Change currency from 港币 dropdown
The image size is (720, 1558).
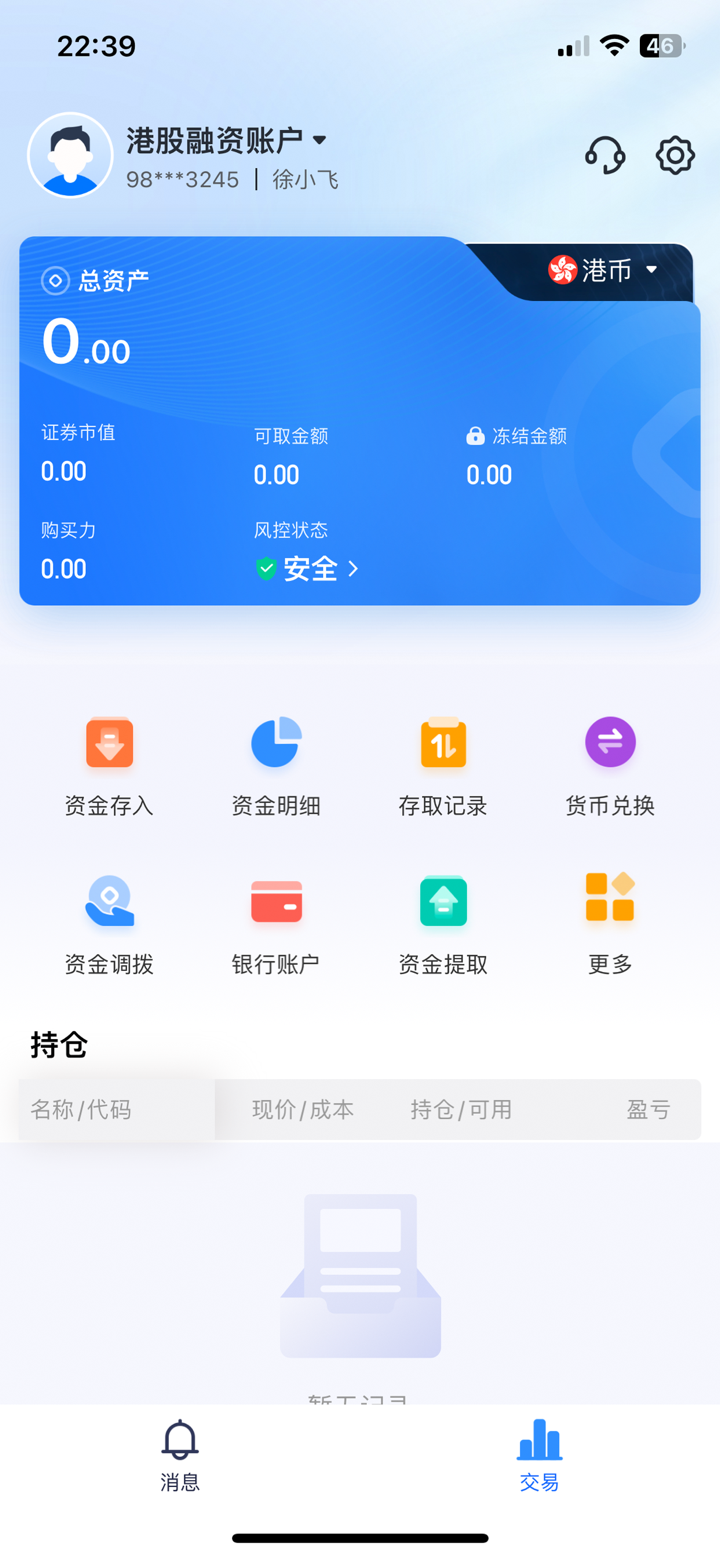603,269
